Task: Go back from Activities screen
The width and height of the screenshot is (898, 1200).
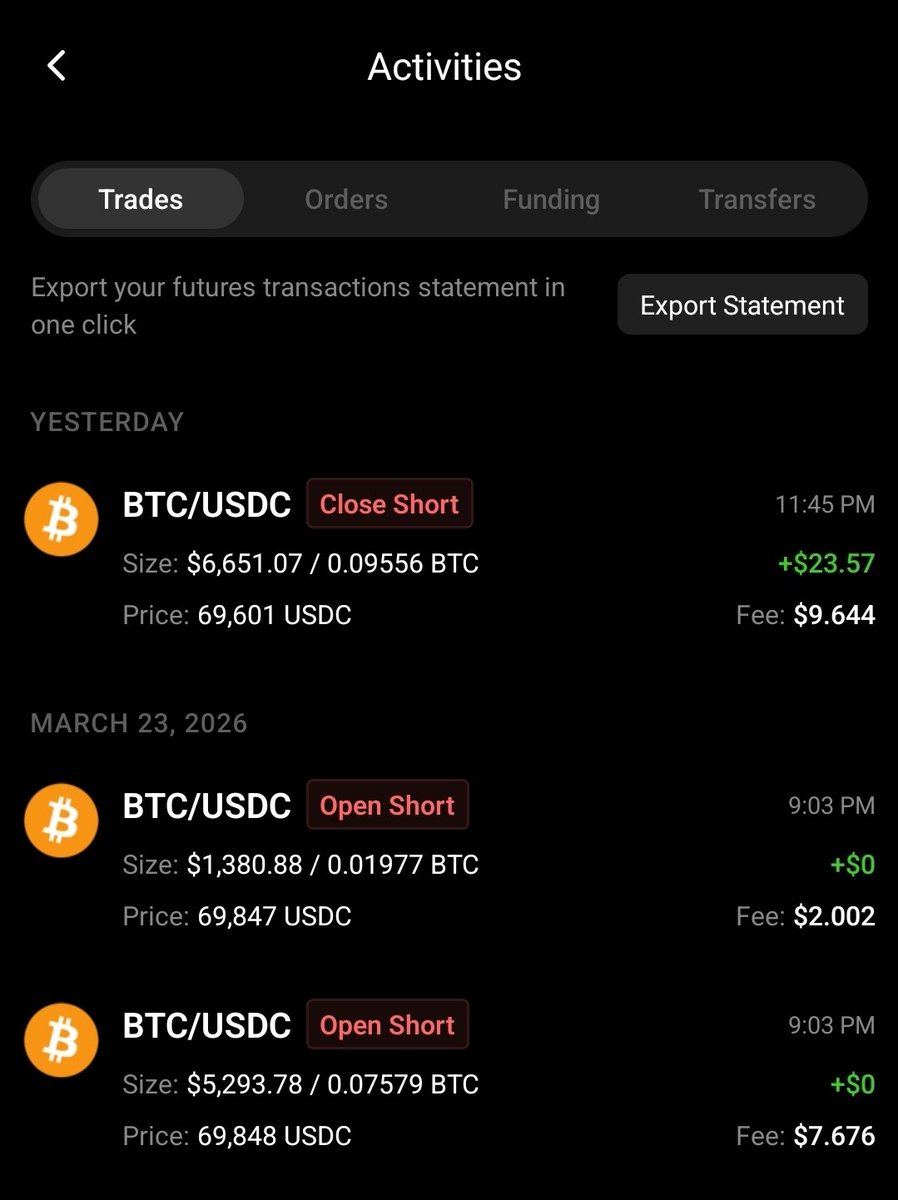Action: [x=57, y=67]
